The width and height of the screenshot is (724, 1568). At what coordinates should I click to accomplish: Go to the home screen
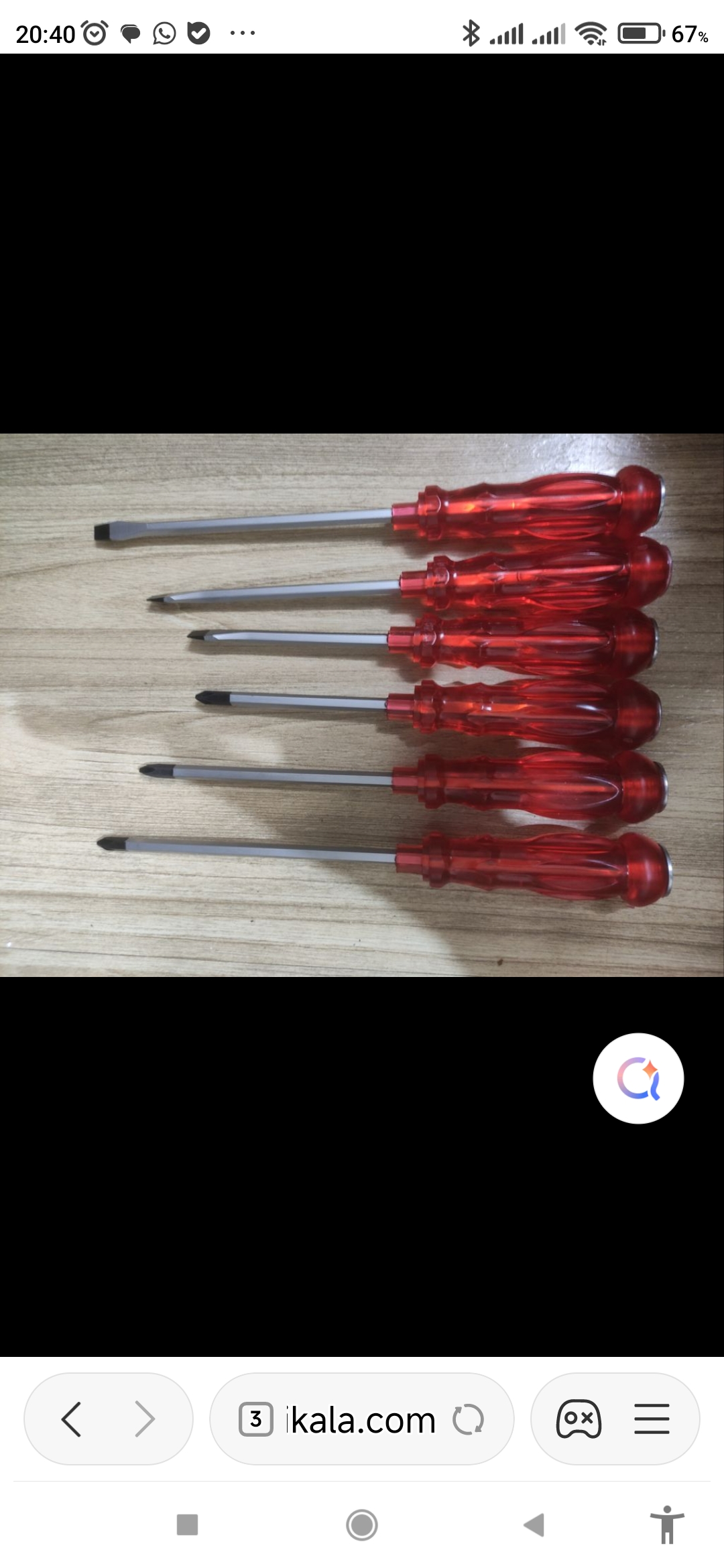coord(362,1525)
